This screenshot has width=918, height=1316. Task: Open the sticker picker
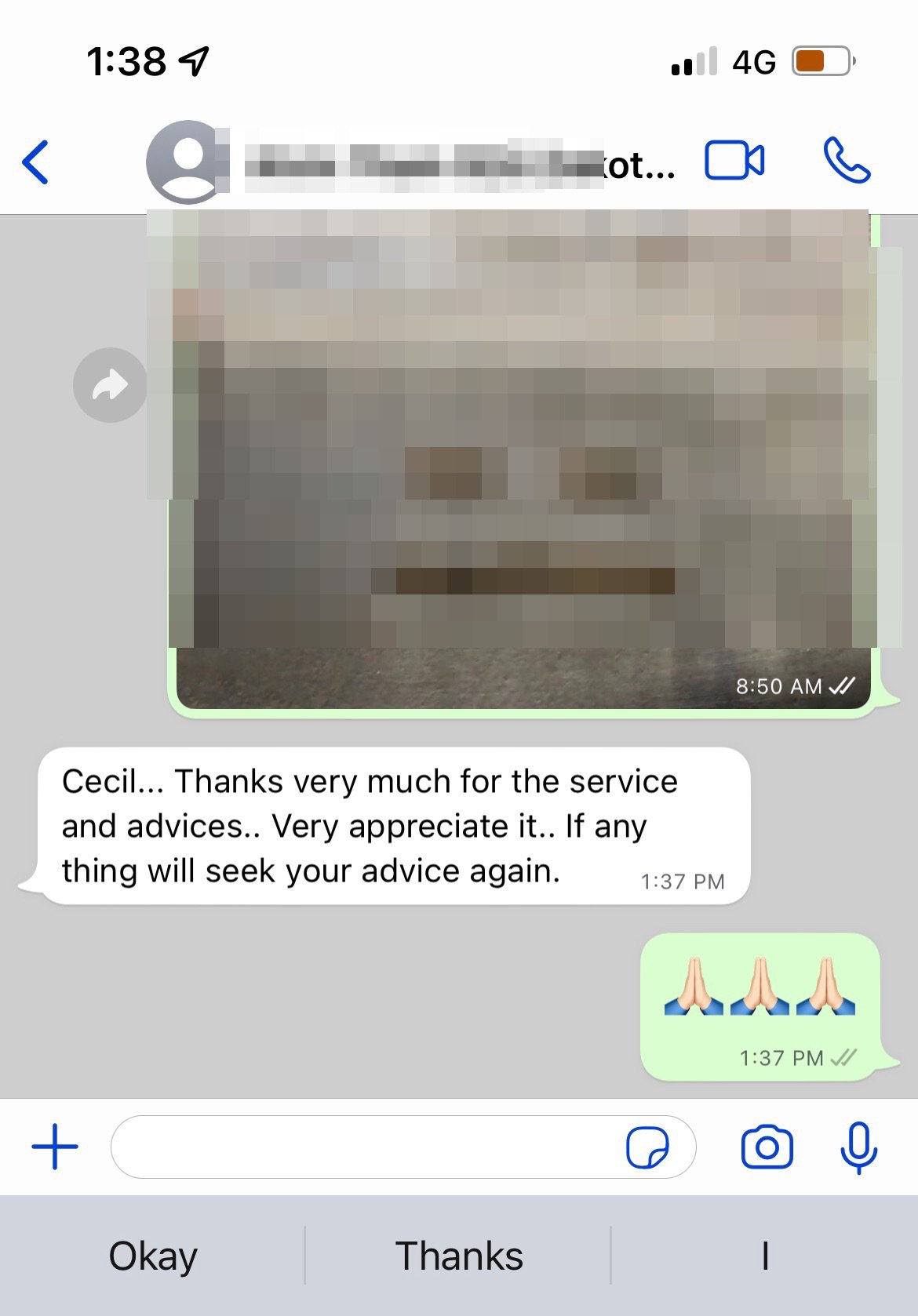click(x=647, y=1148)
